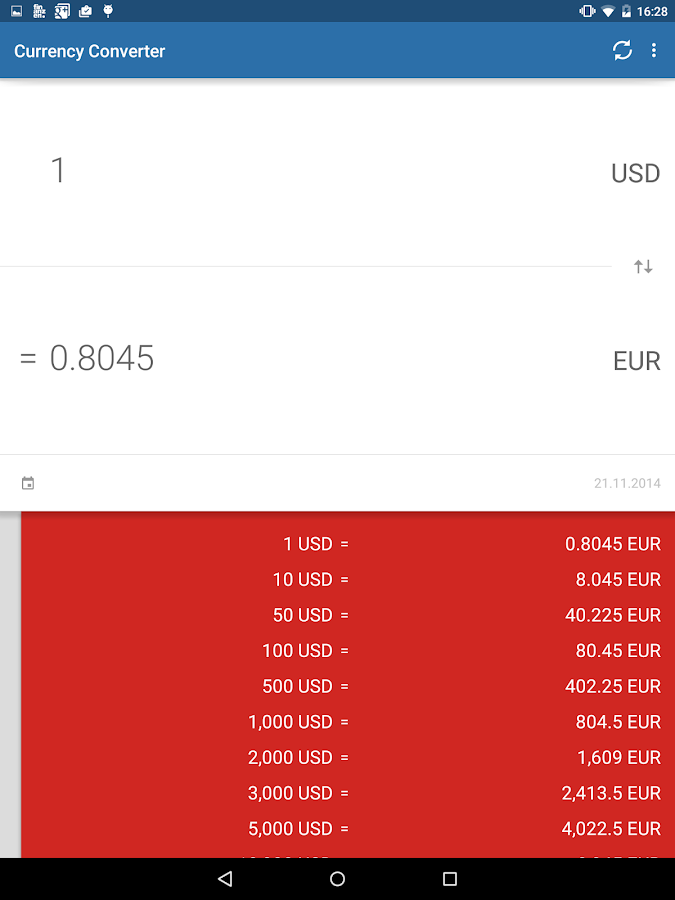Open the overflow menu
Viewport: 675px width, 900px height.
coord(654,51)
